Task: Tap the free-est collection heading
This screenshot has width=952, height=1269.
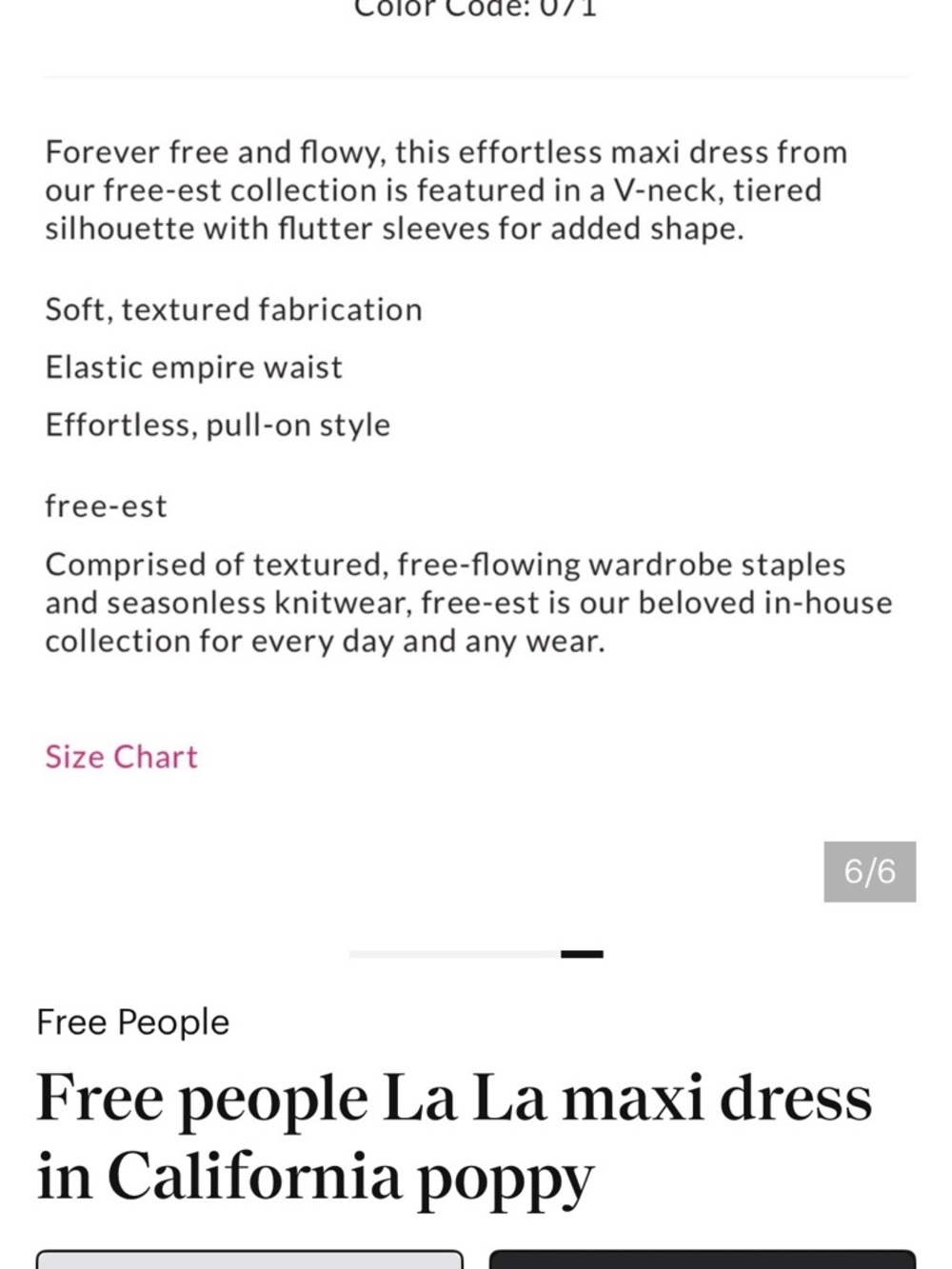Action: pos(106,506)
